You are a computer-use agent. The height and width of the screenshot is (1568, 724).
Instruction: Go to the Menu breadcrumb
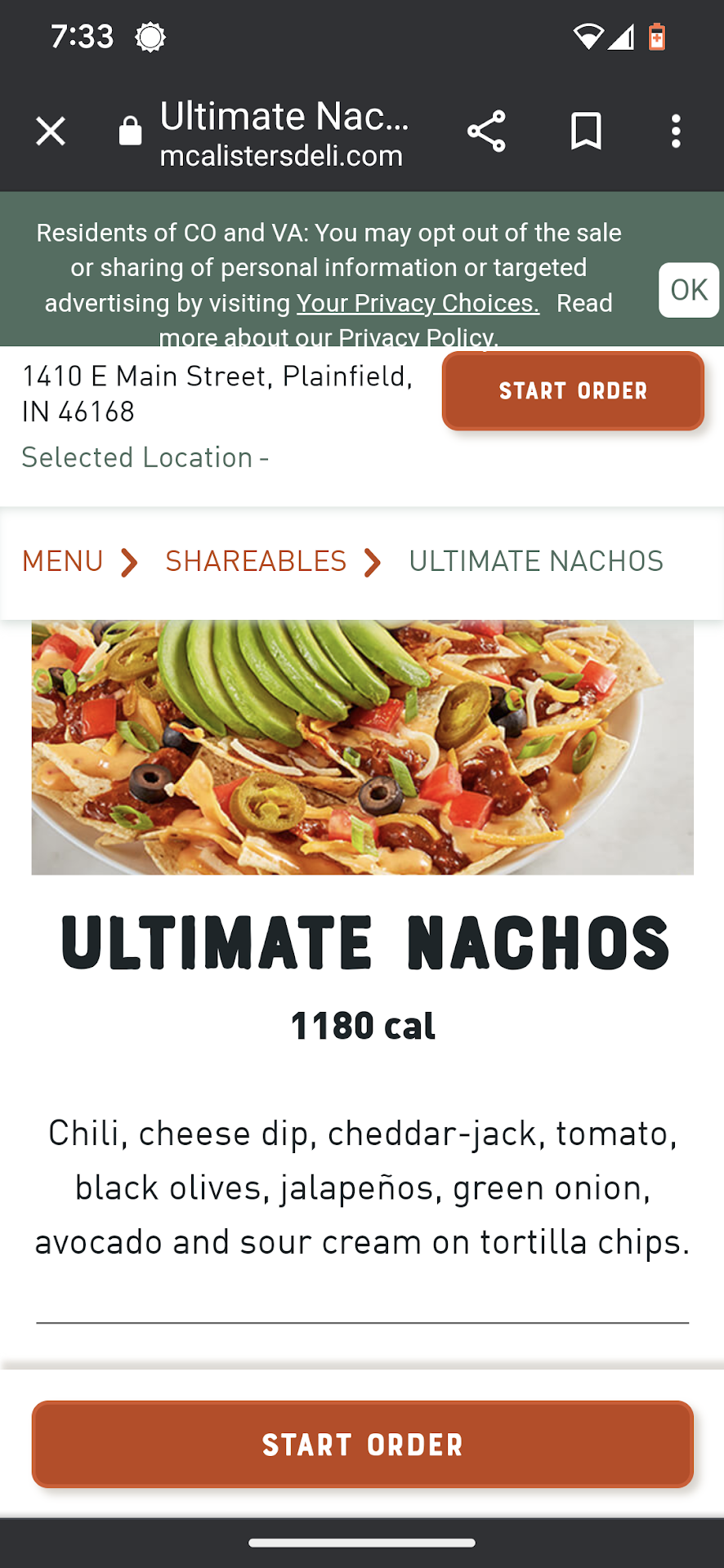63,562
